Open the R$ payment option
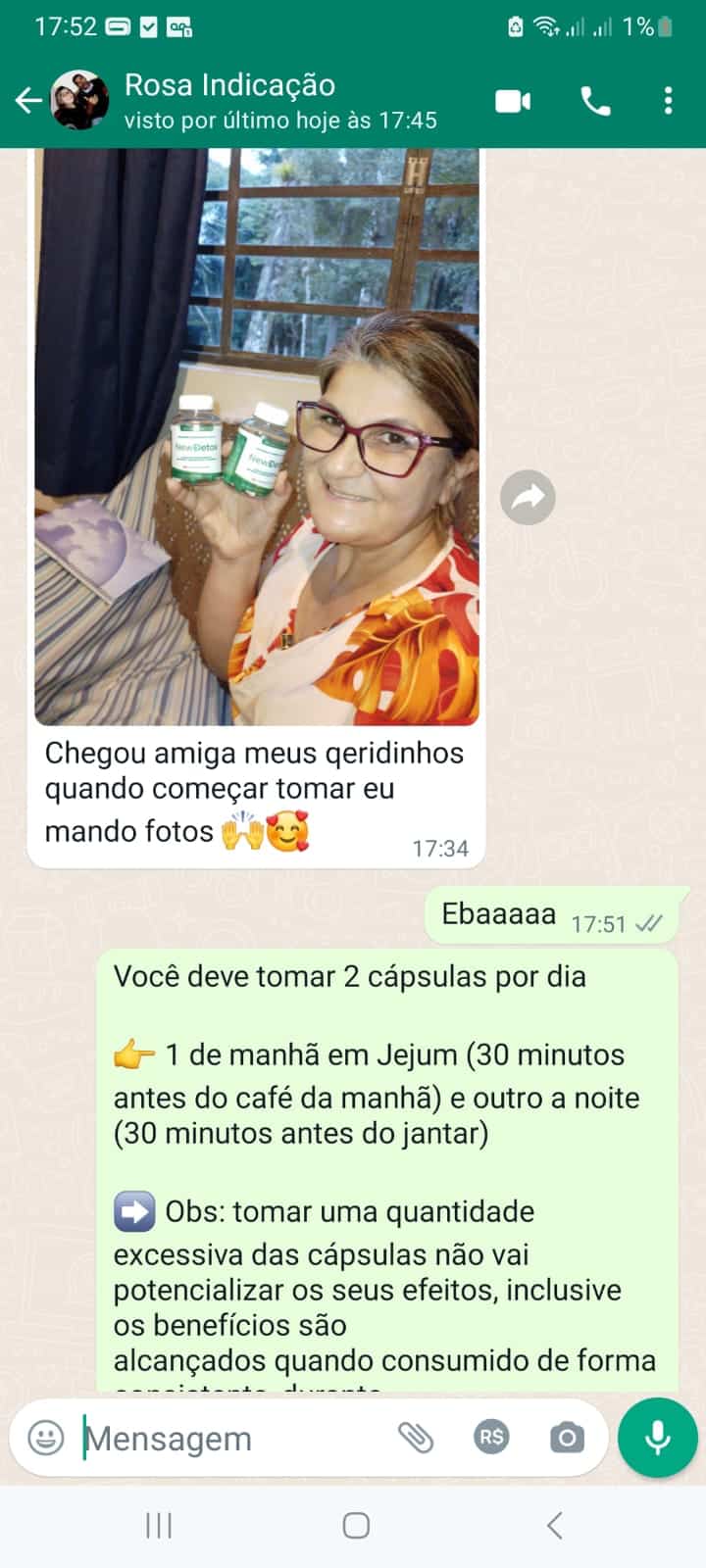 click(x=491, y=1438)
